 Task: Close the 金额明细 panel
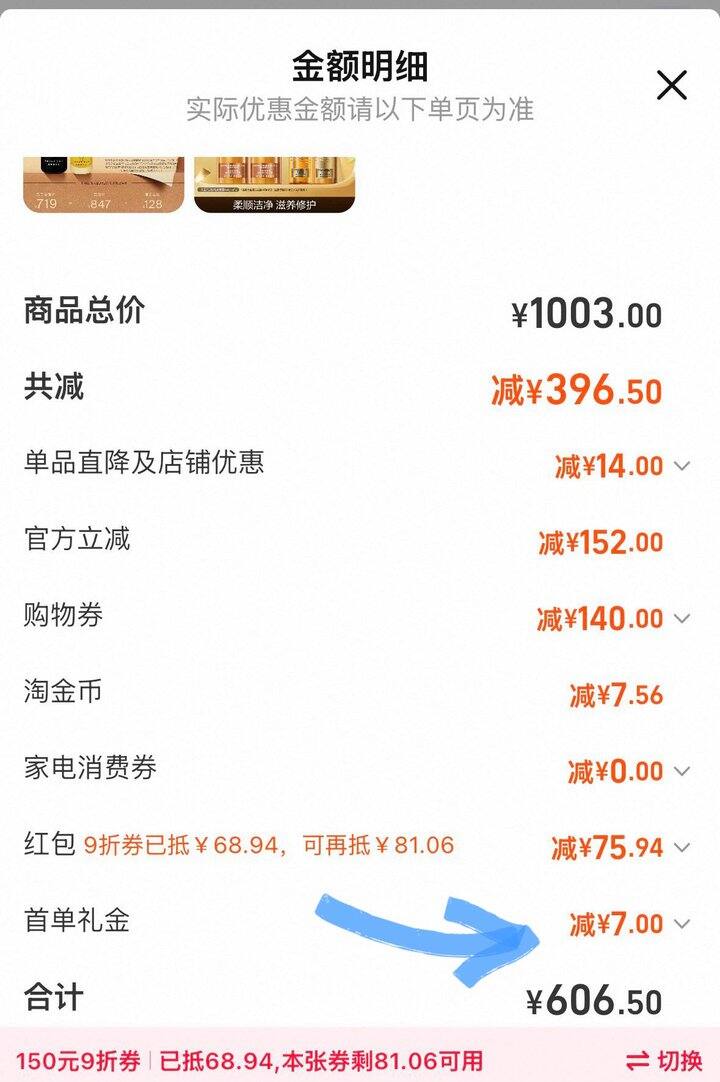click(x=671, y=85)
